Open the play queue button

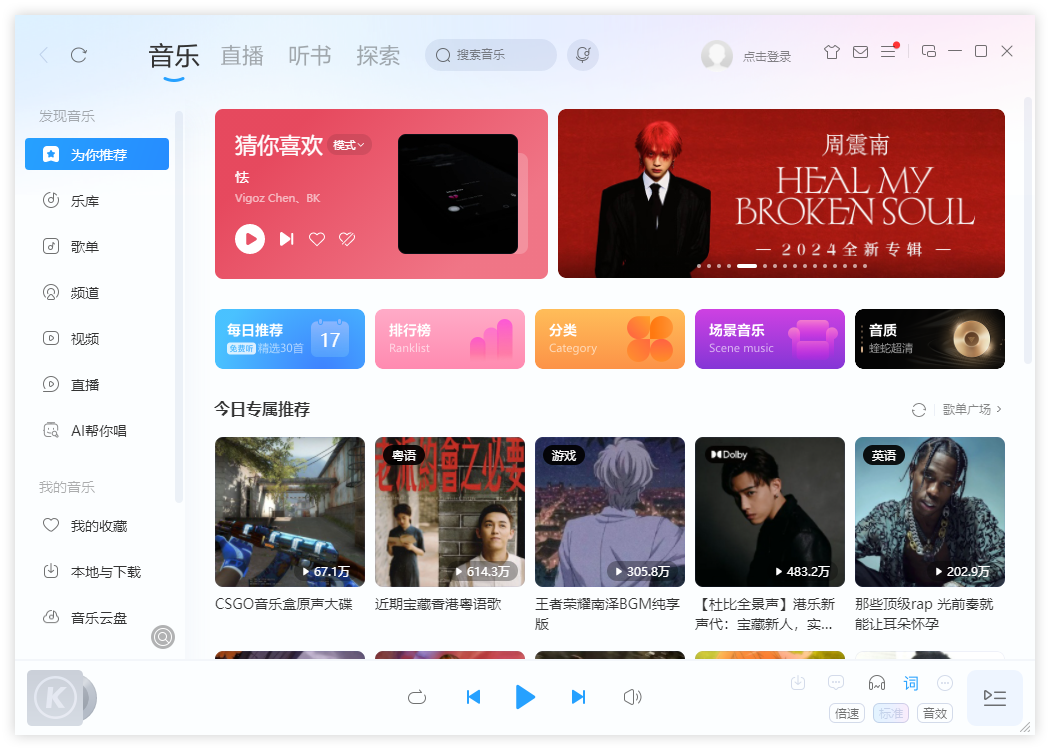tap(994, 698)
